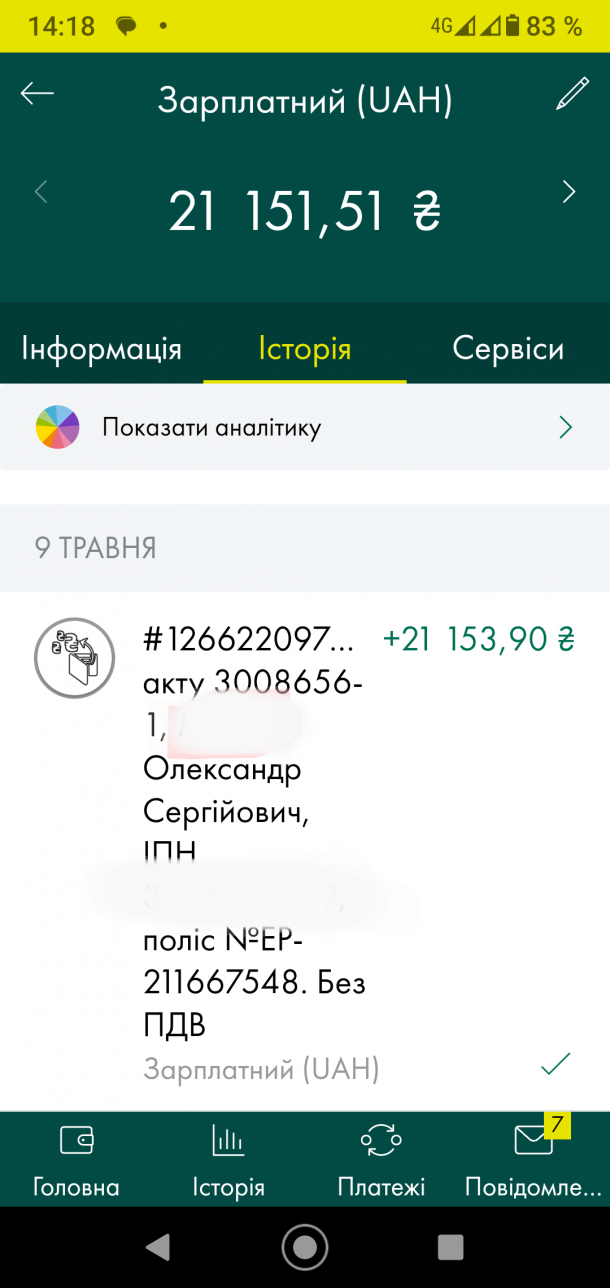Viewport: 610px width, 1288px height.
Task: Show the previous account with left chevron
Action: 41,192
